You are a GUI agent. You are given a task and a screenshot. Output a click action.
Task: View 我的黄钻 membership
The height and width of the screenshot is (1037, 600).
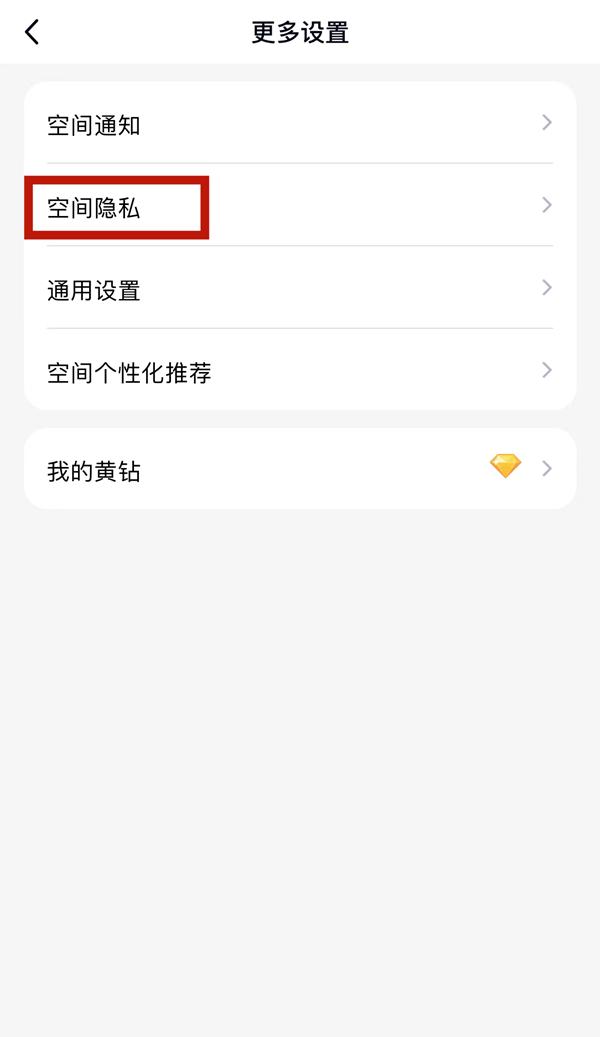pyautogui.click(x=299, y=469)
